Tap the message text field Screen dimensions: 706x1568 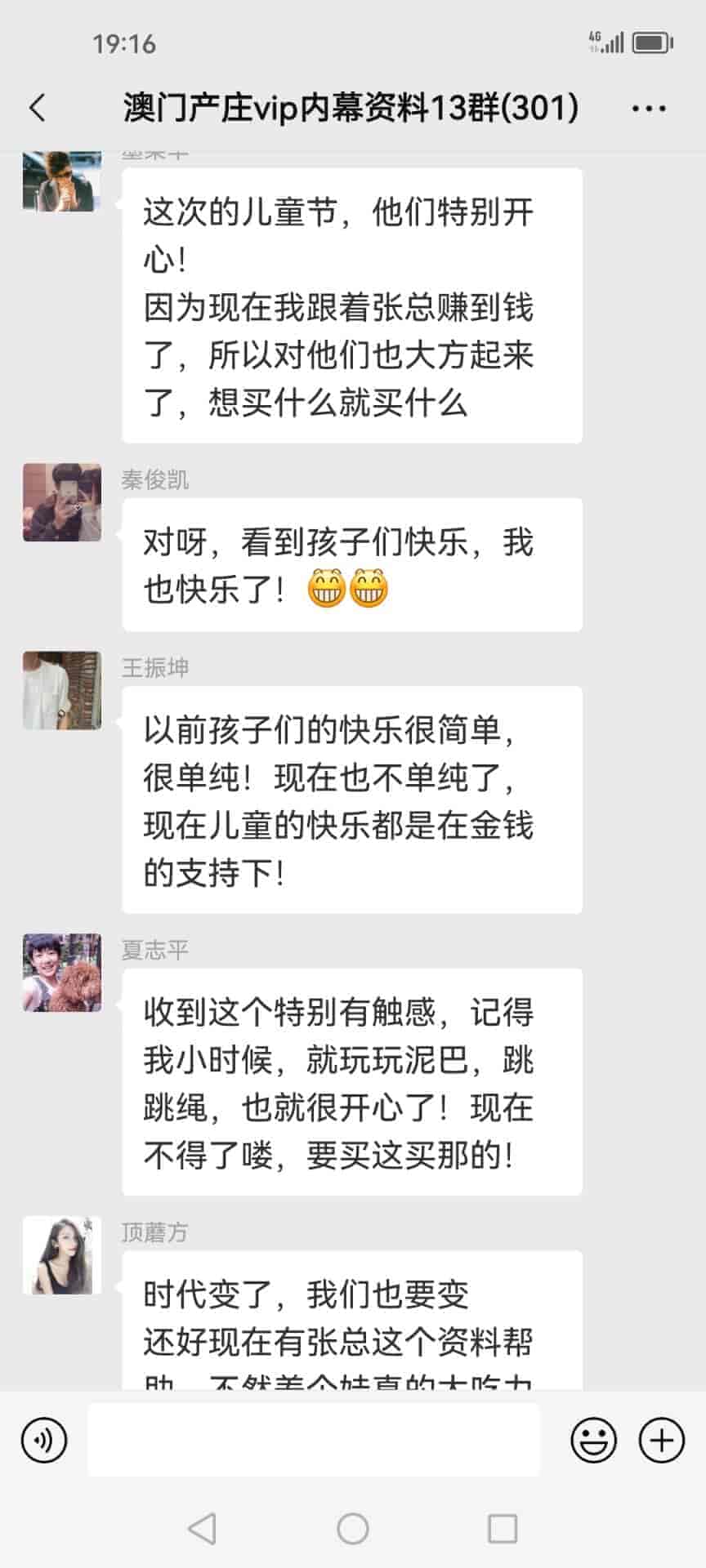click(314, 1441)
